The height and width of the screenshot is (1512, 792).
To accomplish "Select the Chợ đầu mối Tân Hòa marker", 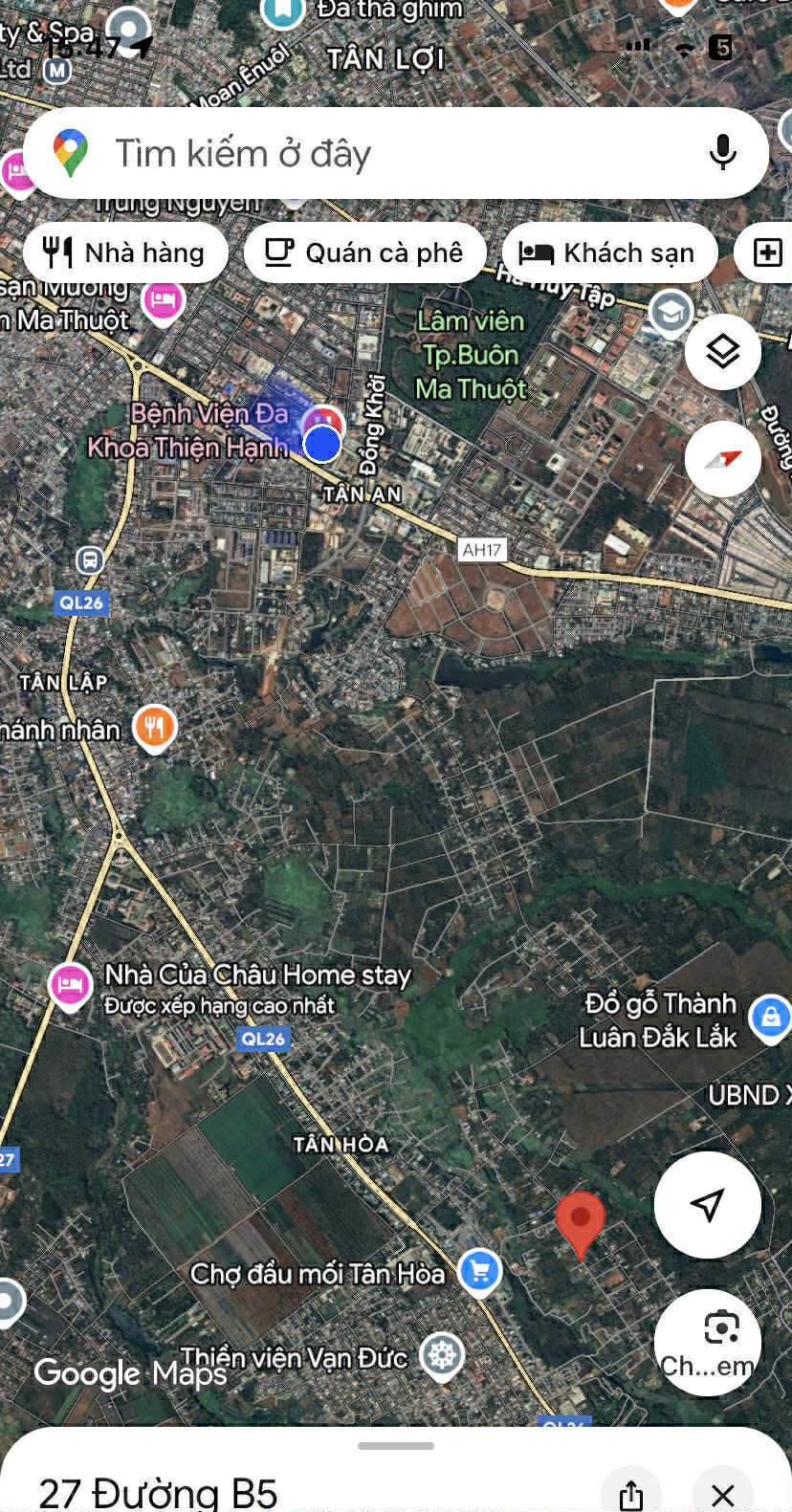I will 480,1271.
